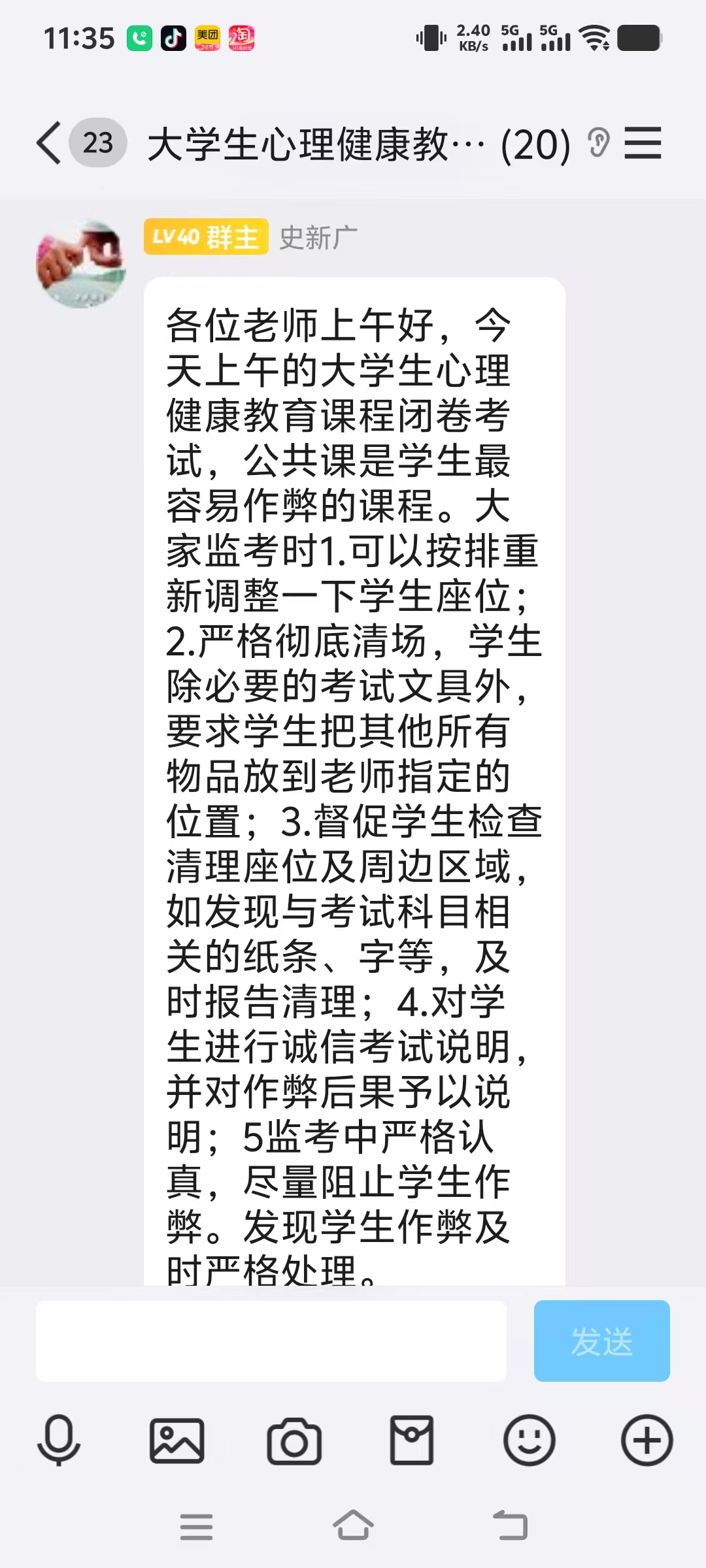Go back to the message list
The width and height of the screenshot is (706, 1568).
pos(50,143)
